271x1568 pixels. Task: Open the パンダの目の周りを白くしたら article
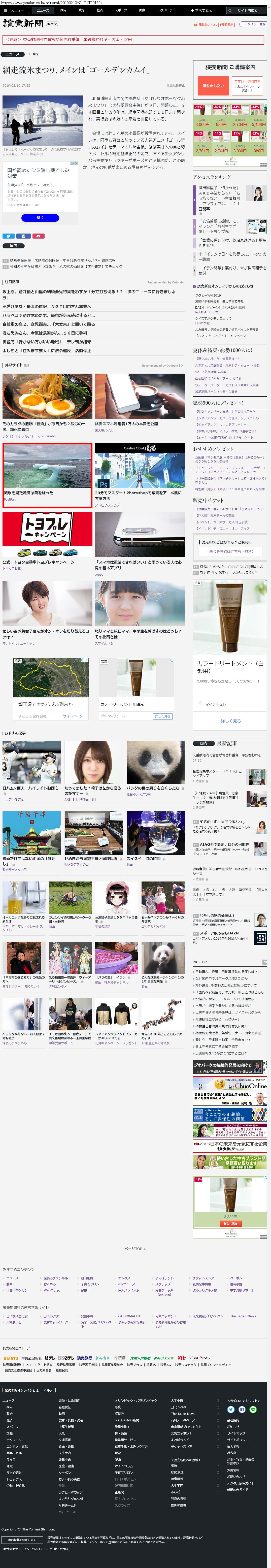155,766
